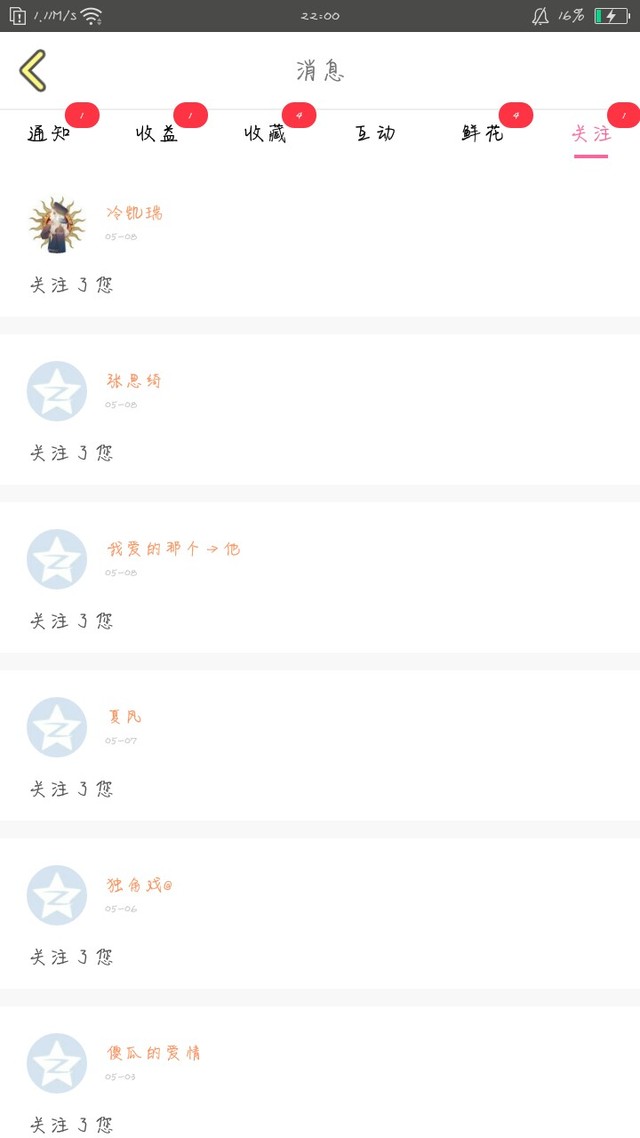
Task: Select the 收藏 tab
Action: click(x=265, y=134)
